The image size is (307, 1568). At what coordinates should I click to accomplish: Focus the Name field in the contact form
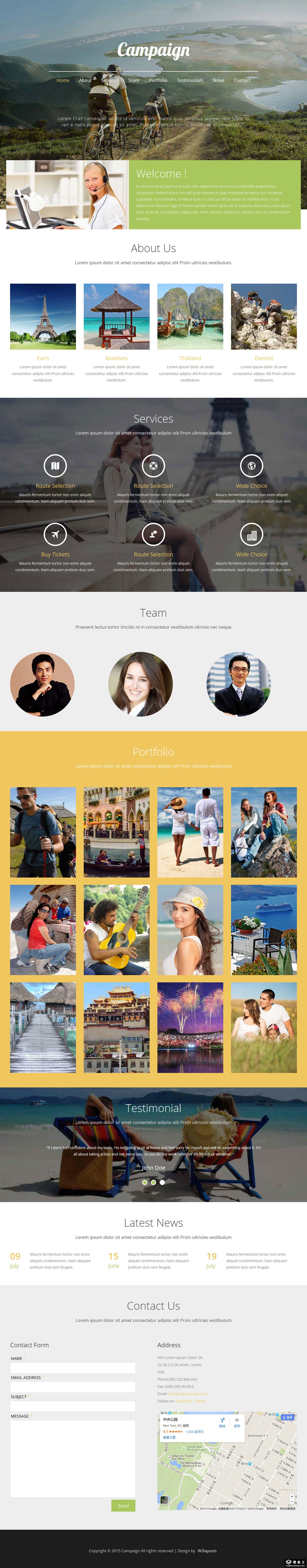[73, 1368]
